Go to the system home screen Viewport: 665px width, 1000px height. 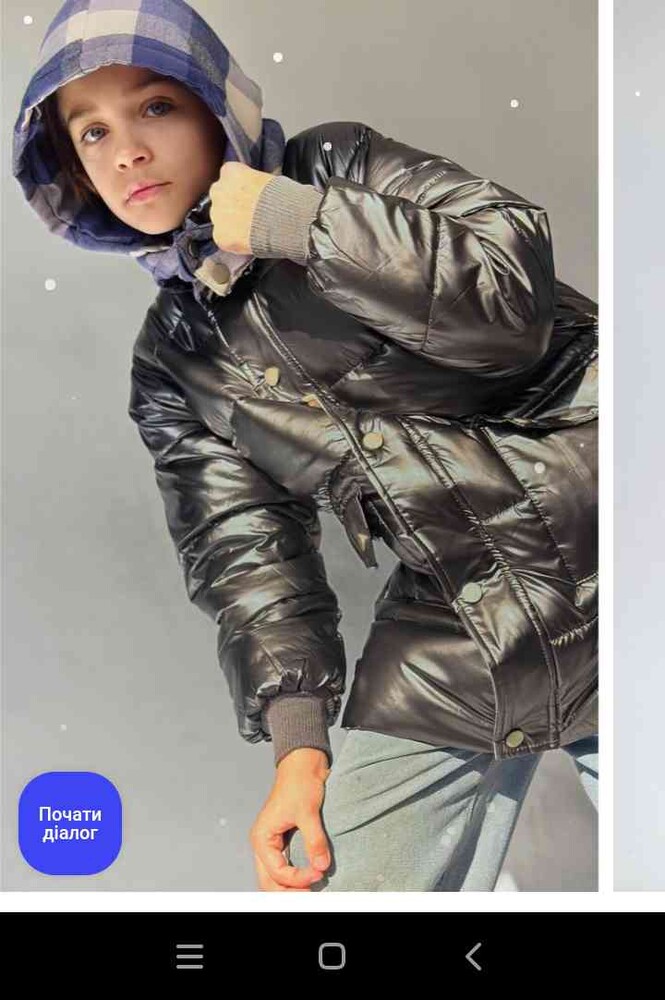click(x=332, y=957)
